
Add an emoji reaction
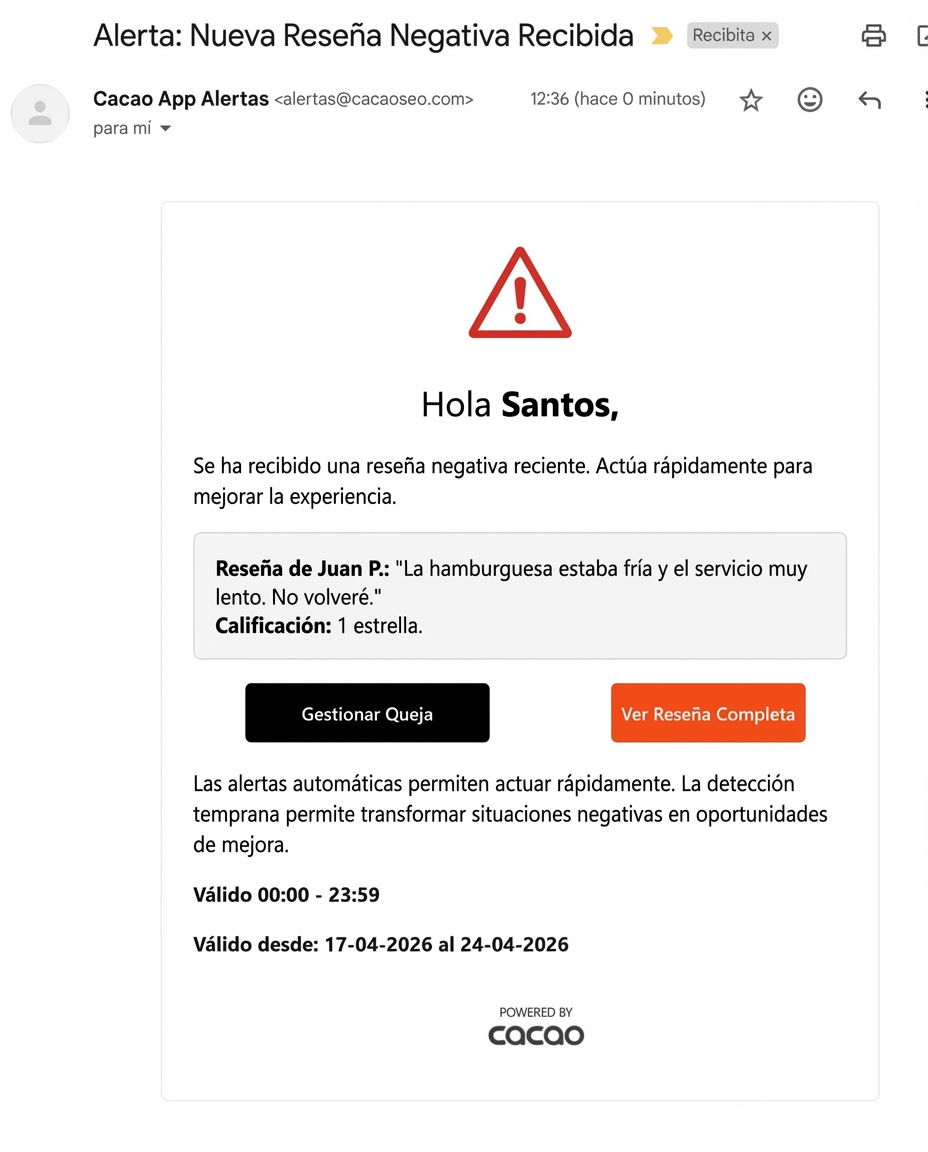[810, 100]
